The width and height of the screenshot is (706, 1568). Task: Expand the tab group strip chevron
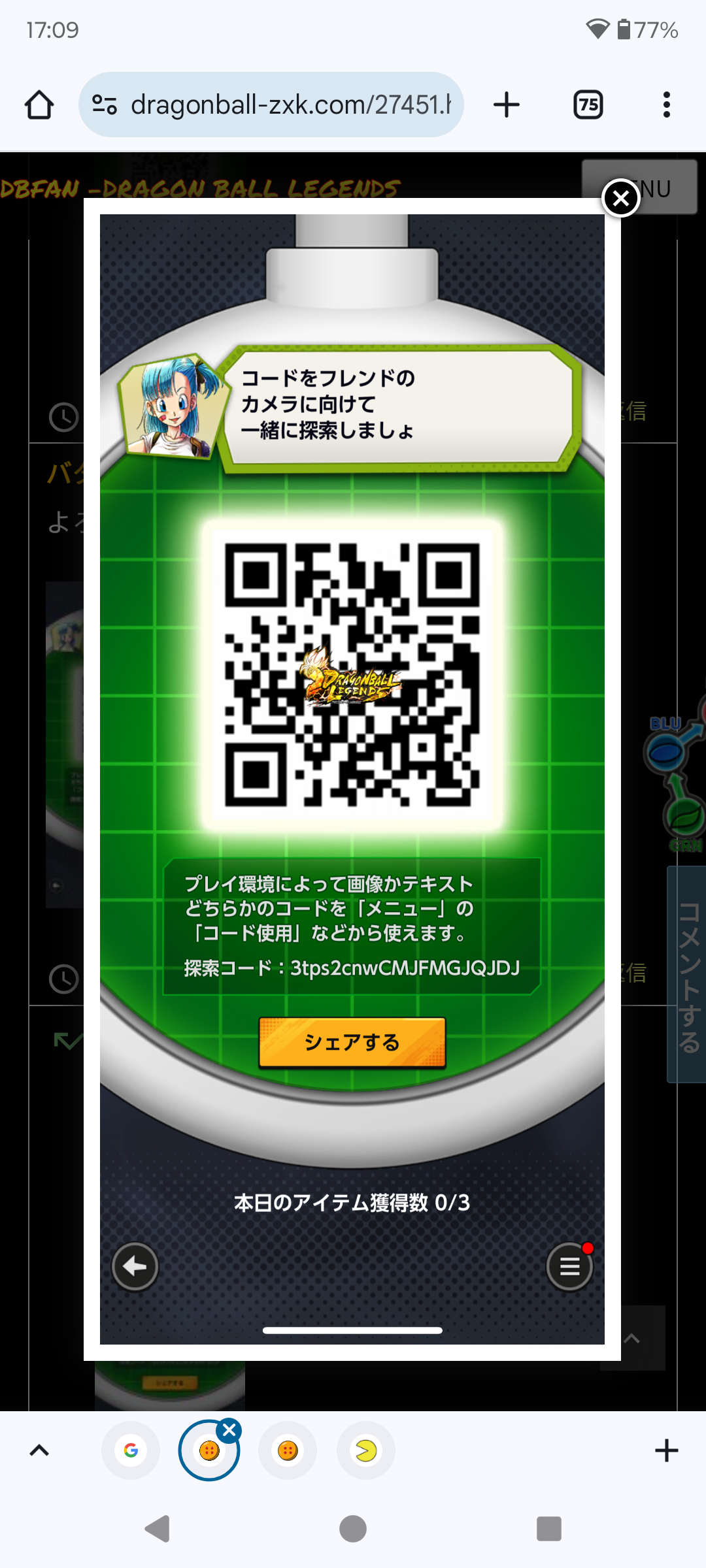coord(39,1450)
